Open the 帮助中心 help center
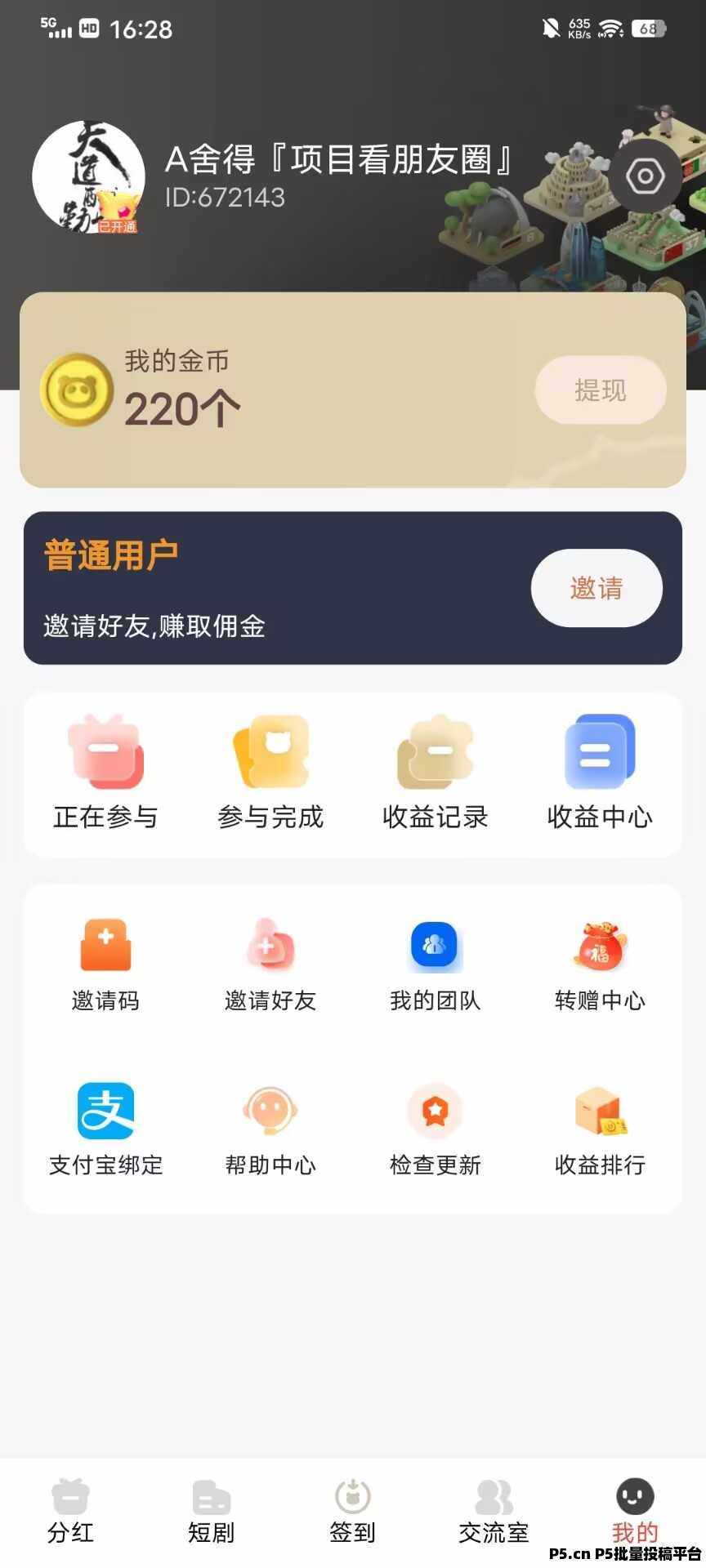Screen dimensions: 706x1568 pyautogui.click(x=270, y=1127)
